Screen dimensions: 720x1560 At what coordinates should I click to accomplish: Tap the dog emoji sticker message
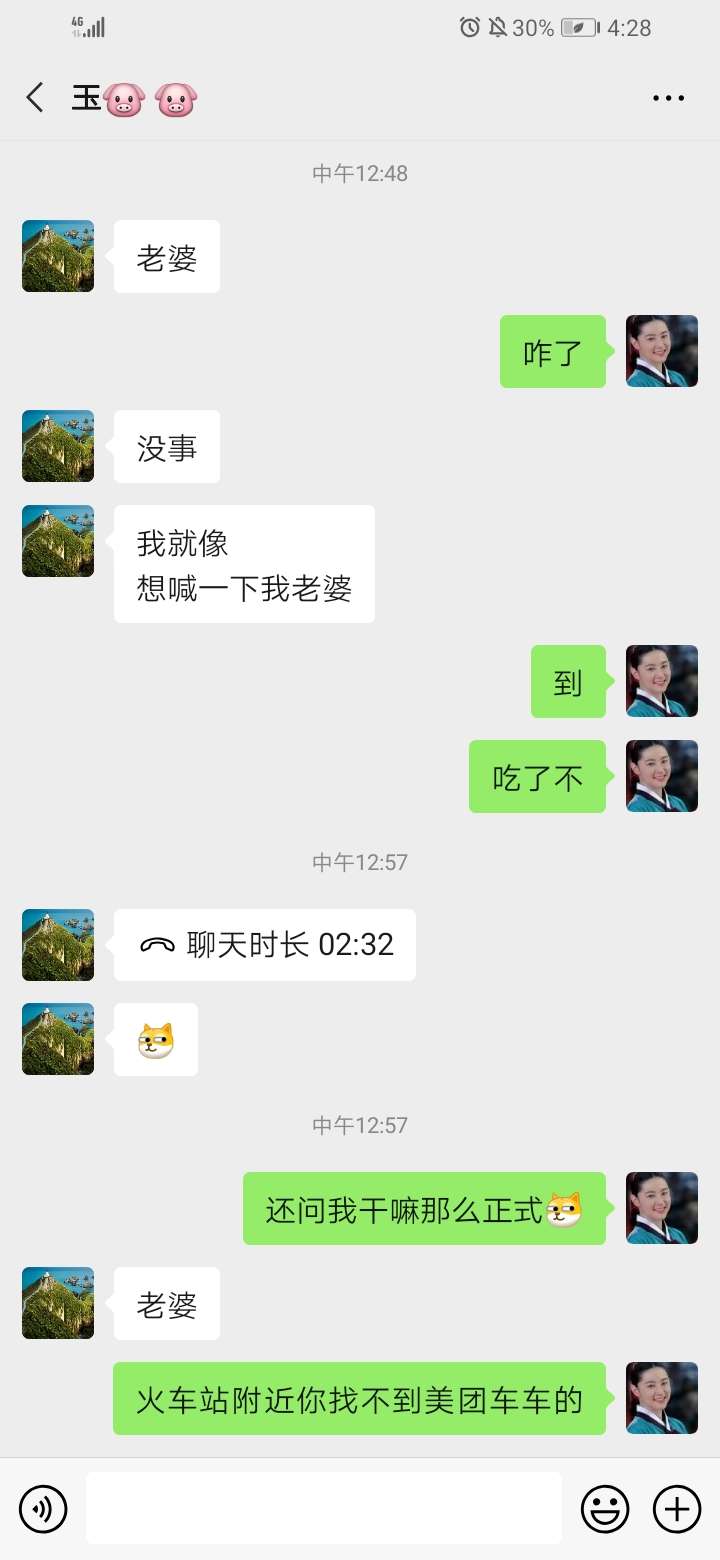(x=155, y=1039)
